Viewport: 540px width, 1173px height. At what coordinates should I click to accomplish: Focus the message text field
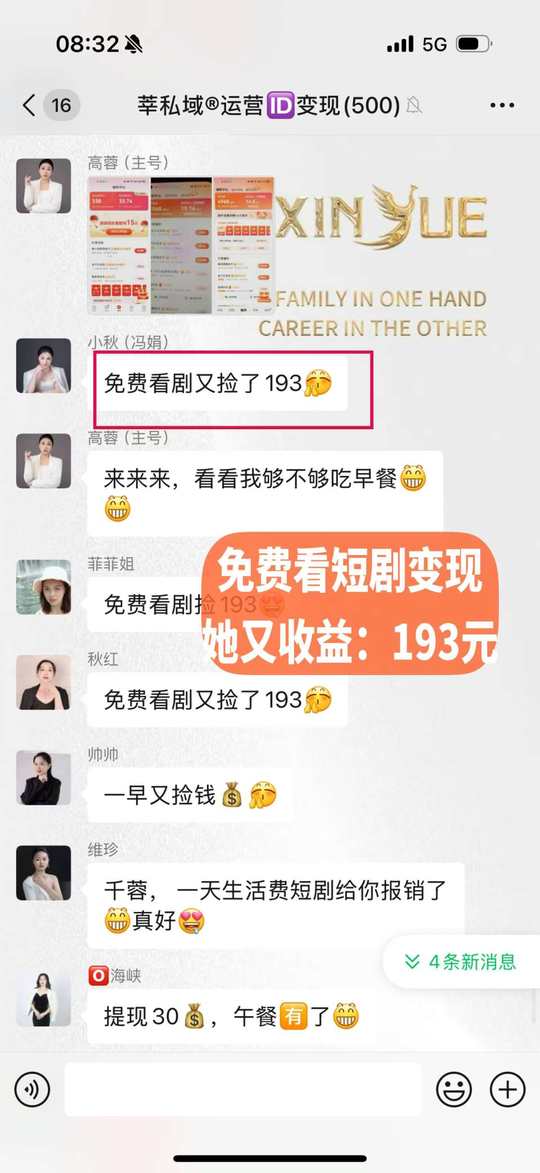pyautogui.click(x=243, y=1089)
